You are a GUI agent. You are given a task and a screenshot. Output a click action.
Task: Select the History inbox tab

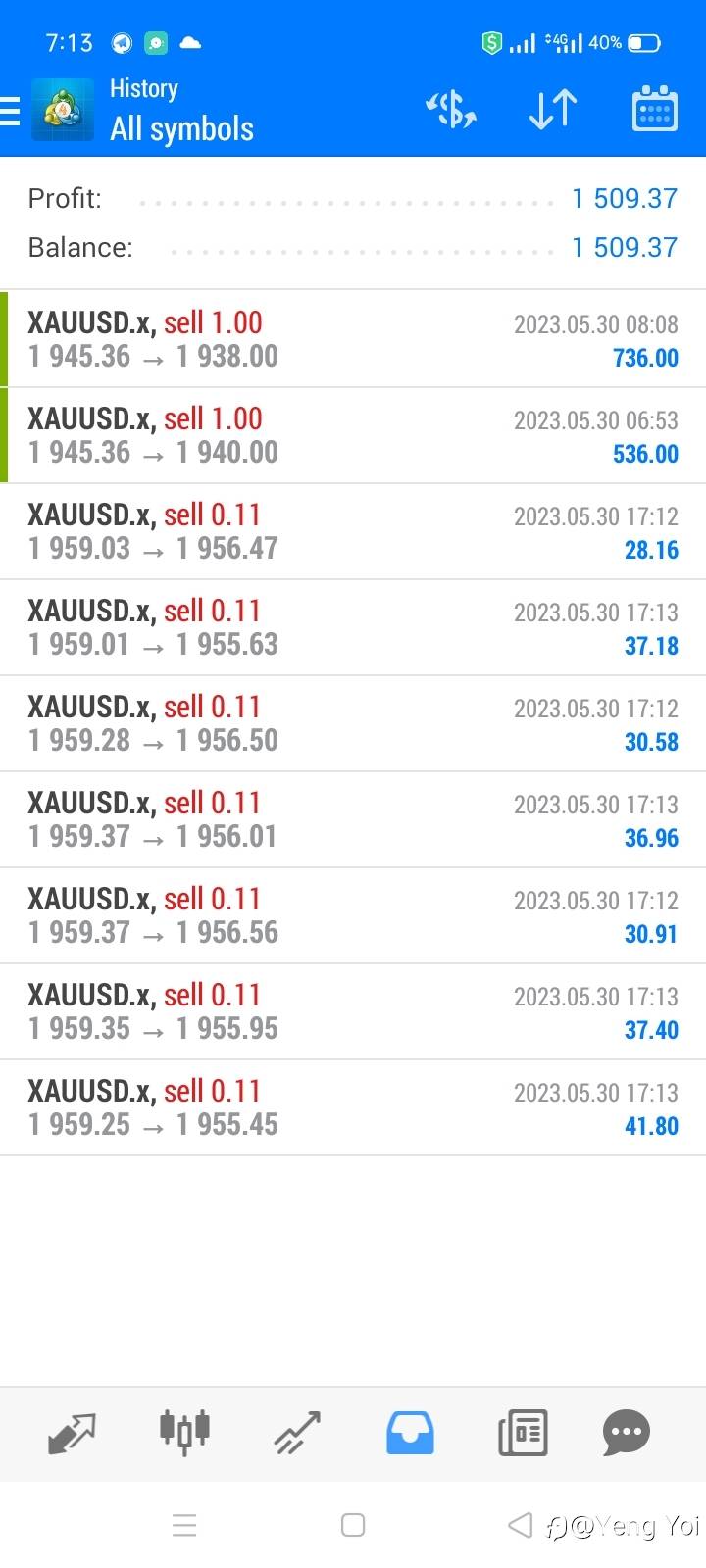pyautogui.click(x=410, y=1433)
